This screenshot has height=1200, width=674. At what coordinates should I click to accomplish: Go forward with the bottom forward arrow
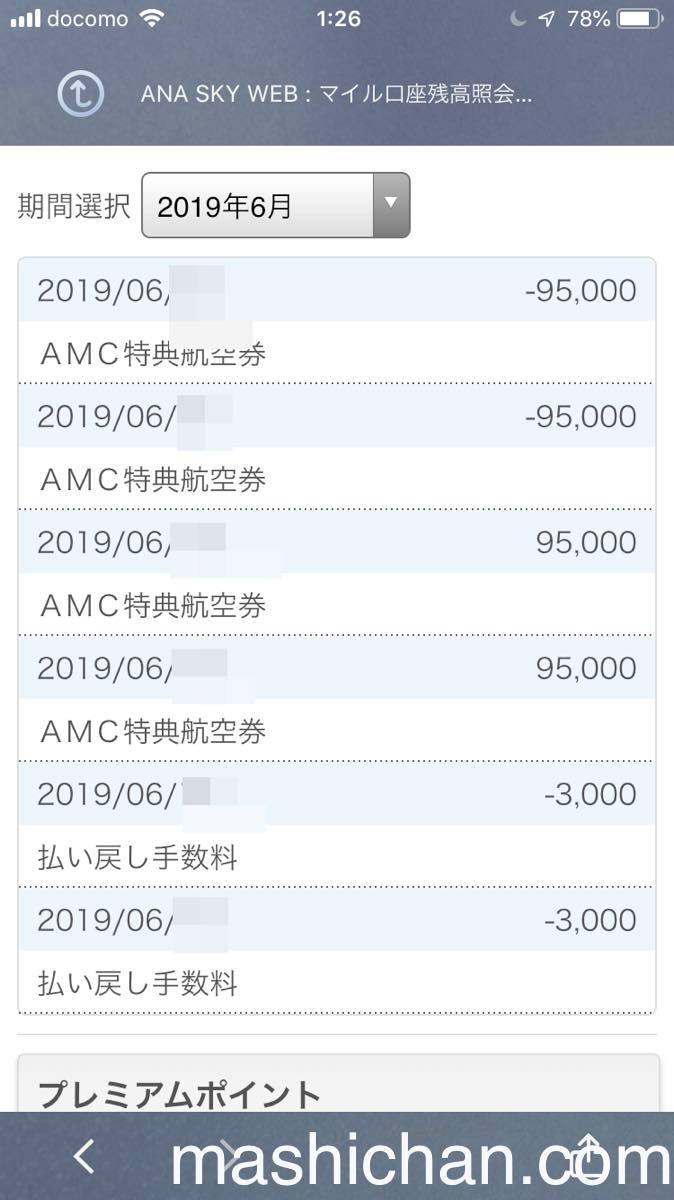click(231, 1157)
